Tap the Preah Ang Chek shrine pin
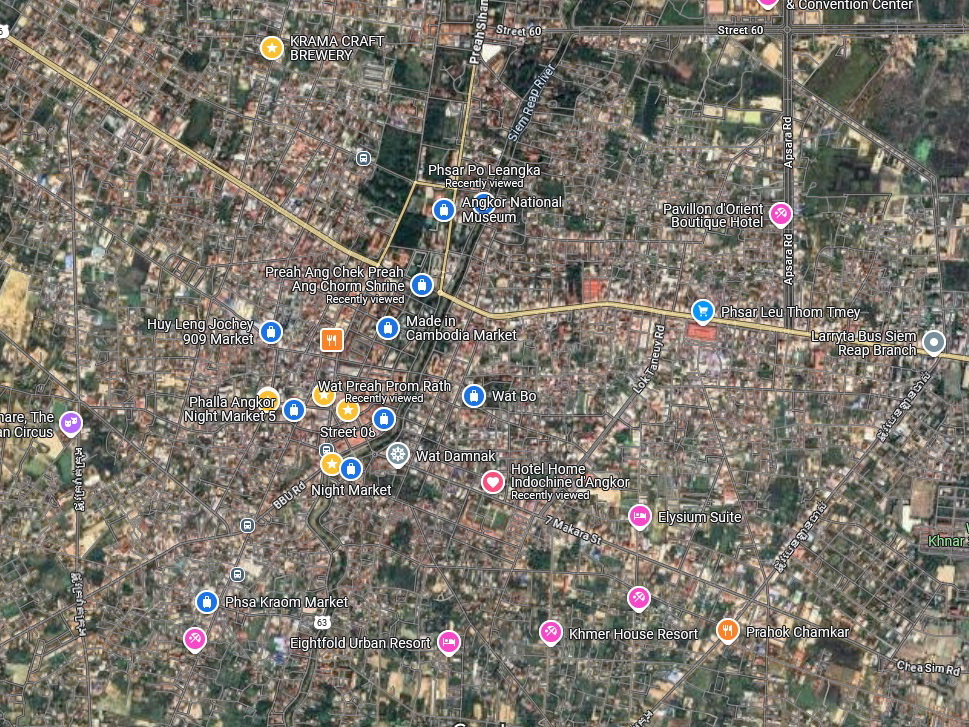Viewport: 969px width, 727px height. point(422,285)
